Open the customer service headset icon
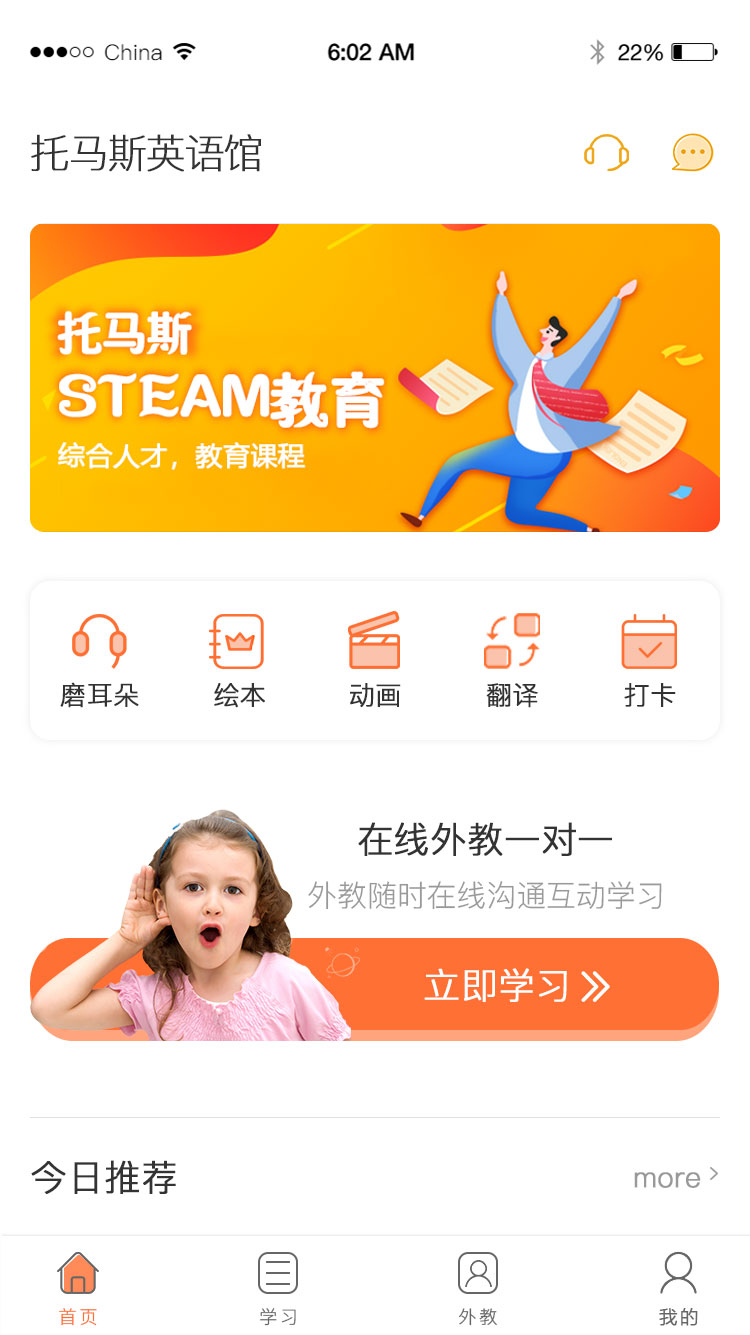 (x=606, y=154)
